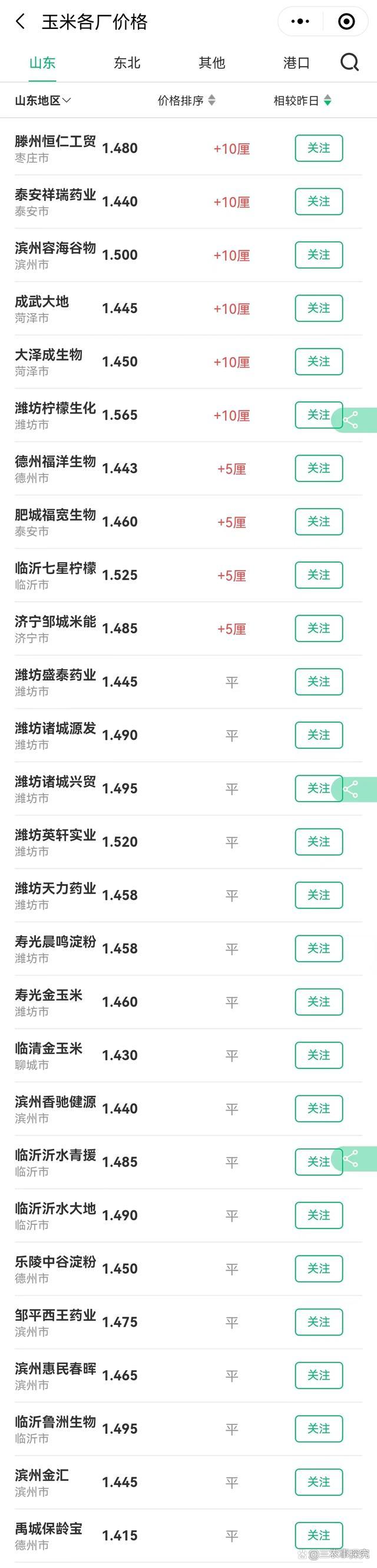Follow 滨州金汇 via its 关注 button
Screen dimensions: 377x1568
pos(319,1482)
